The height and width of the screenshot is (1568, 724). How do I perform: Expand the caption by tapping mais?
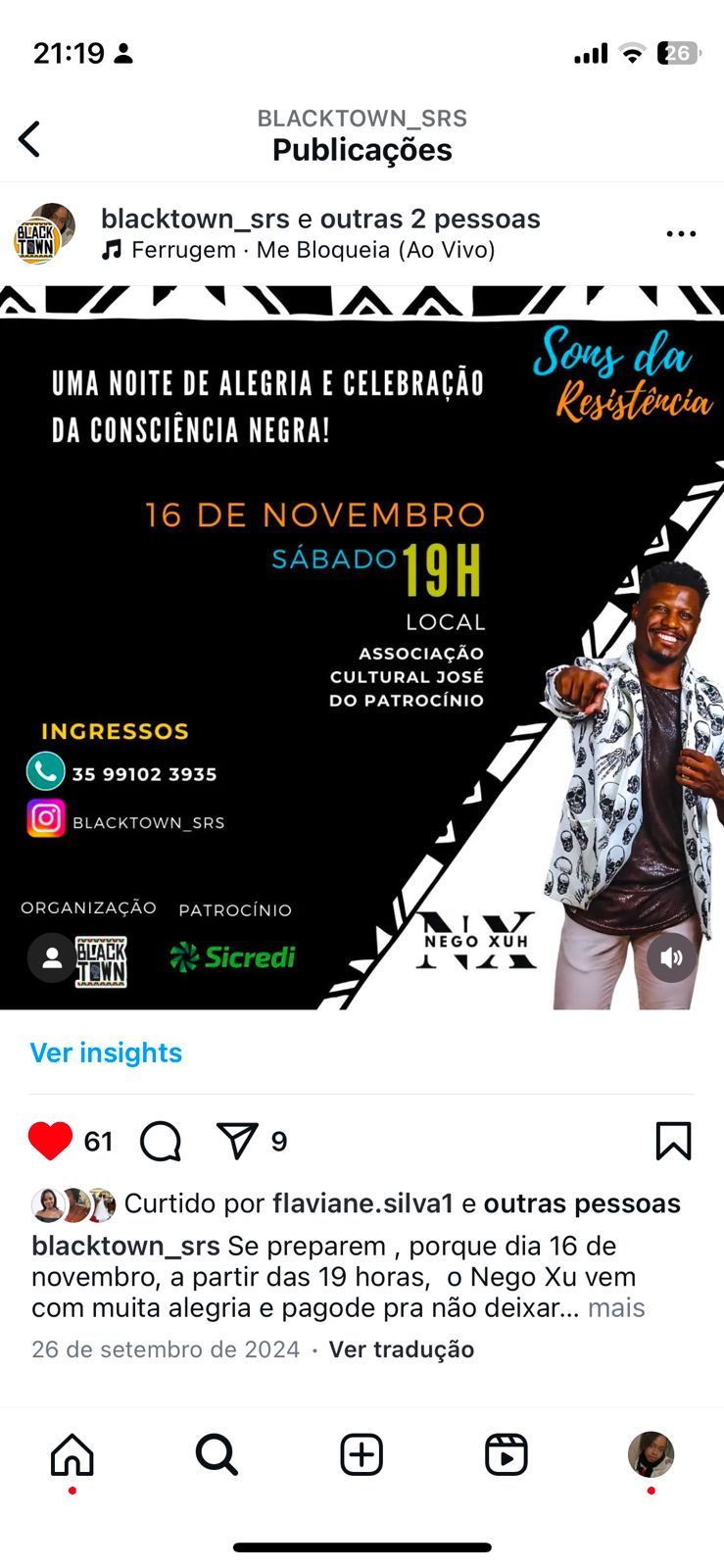coord(616,1308)
